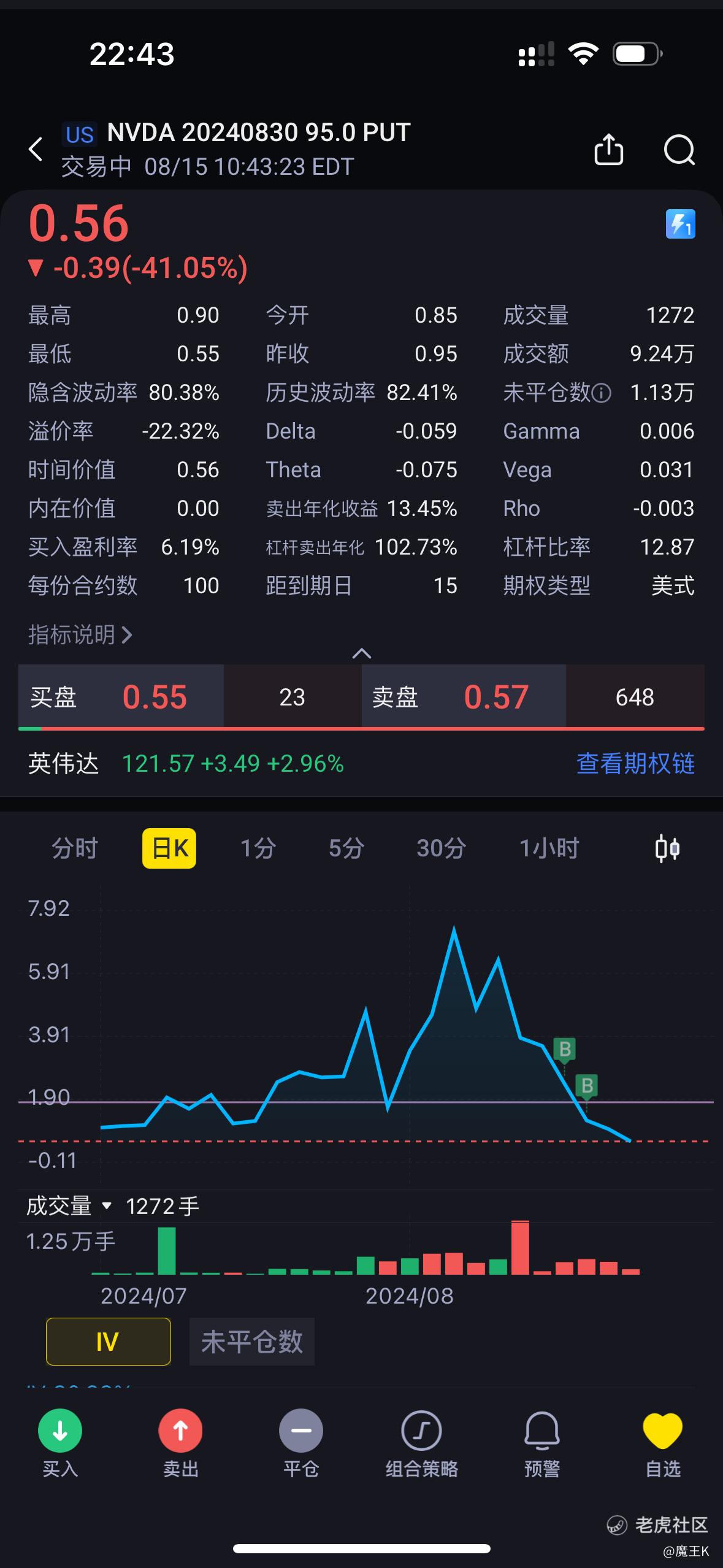
Task: Collapse the quote details with the up chevron
Action: click(x=362, y=653)
